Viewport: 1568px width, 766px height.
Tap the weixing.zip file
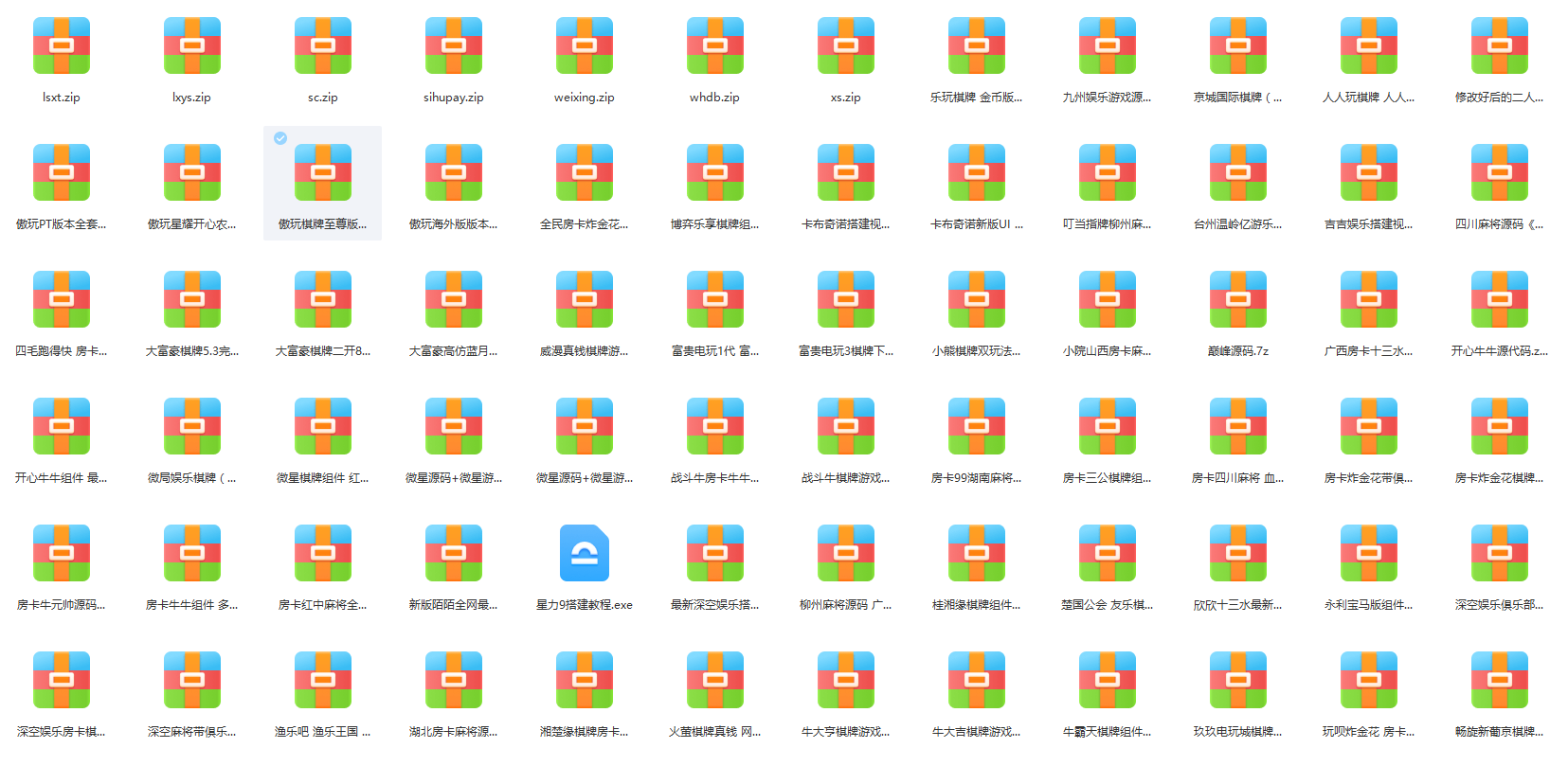coord(585,47)
